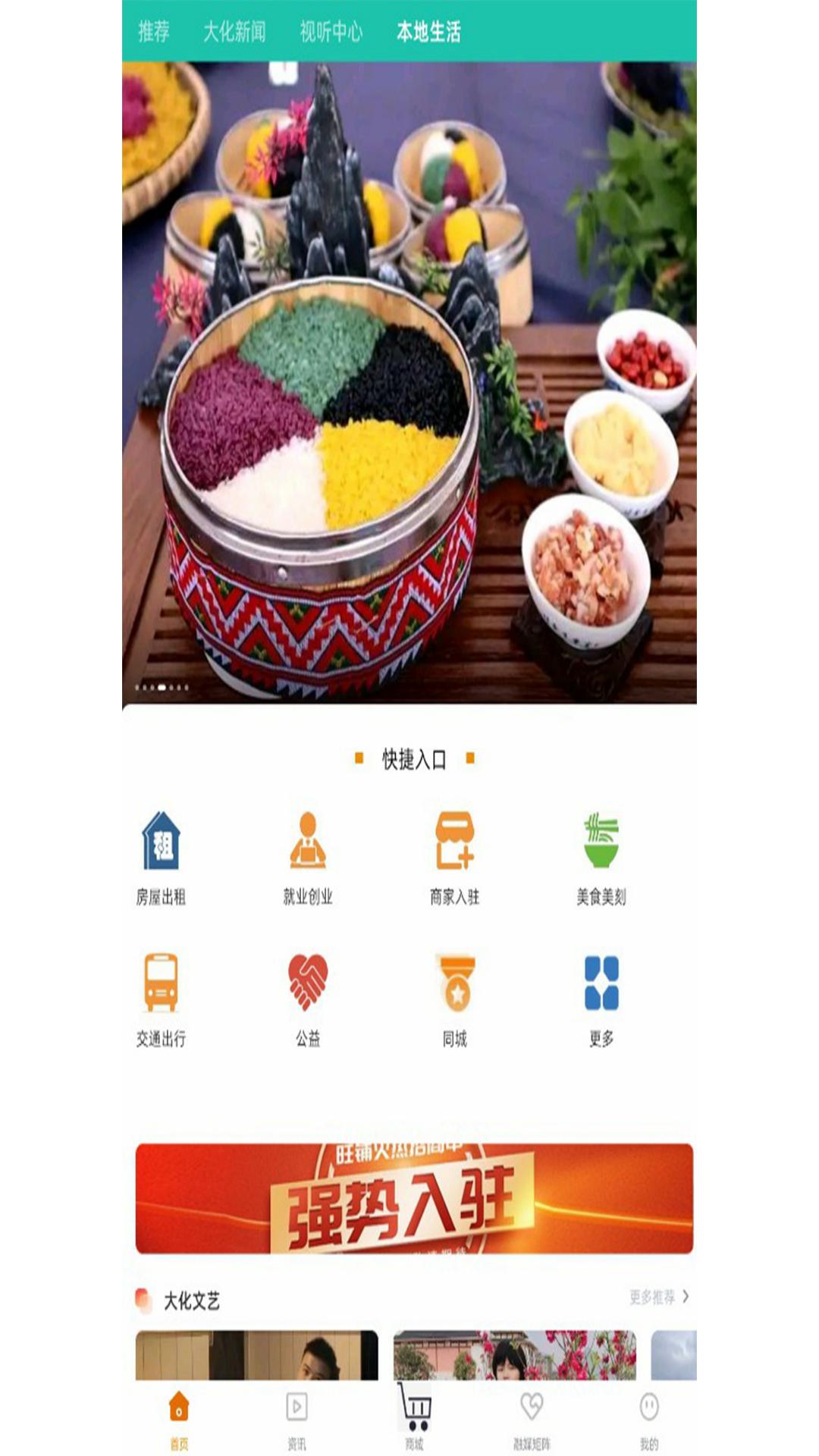Return to the 首页 home tab

coord(179,1420)
